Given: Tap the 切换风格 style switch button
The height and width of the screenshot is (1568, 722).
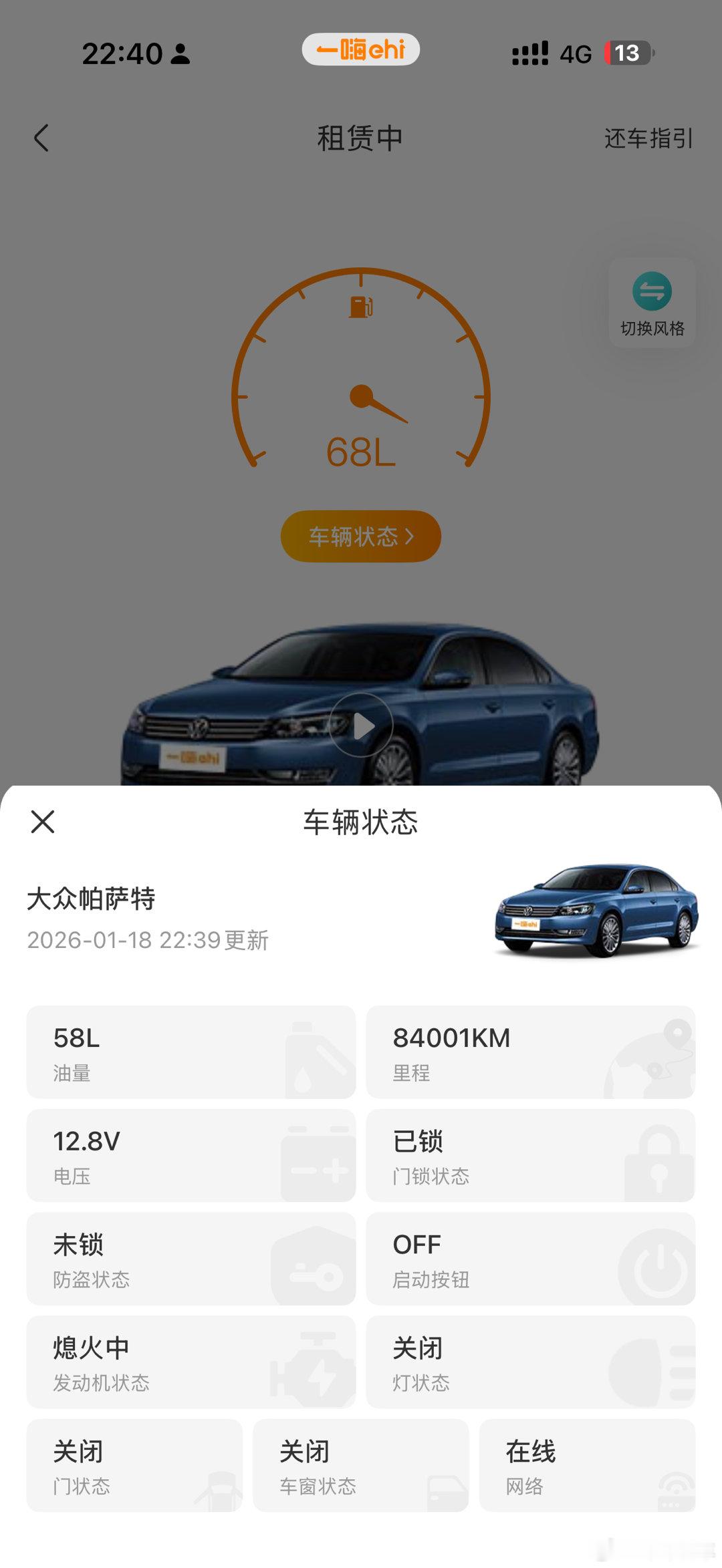Looking at the screenshot, I should (x=652, y=304).
